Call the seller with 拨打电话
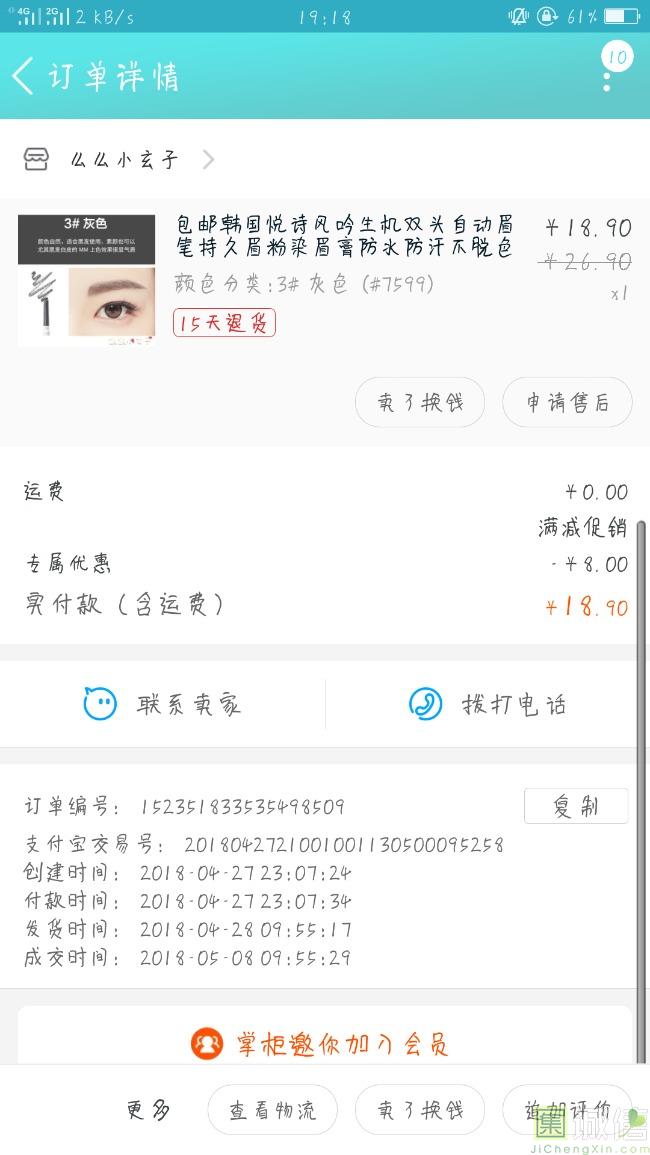 (487, 705)
